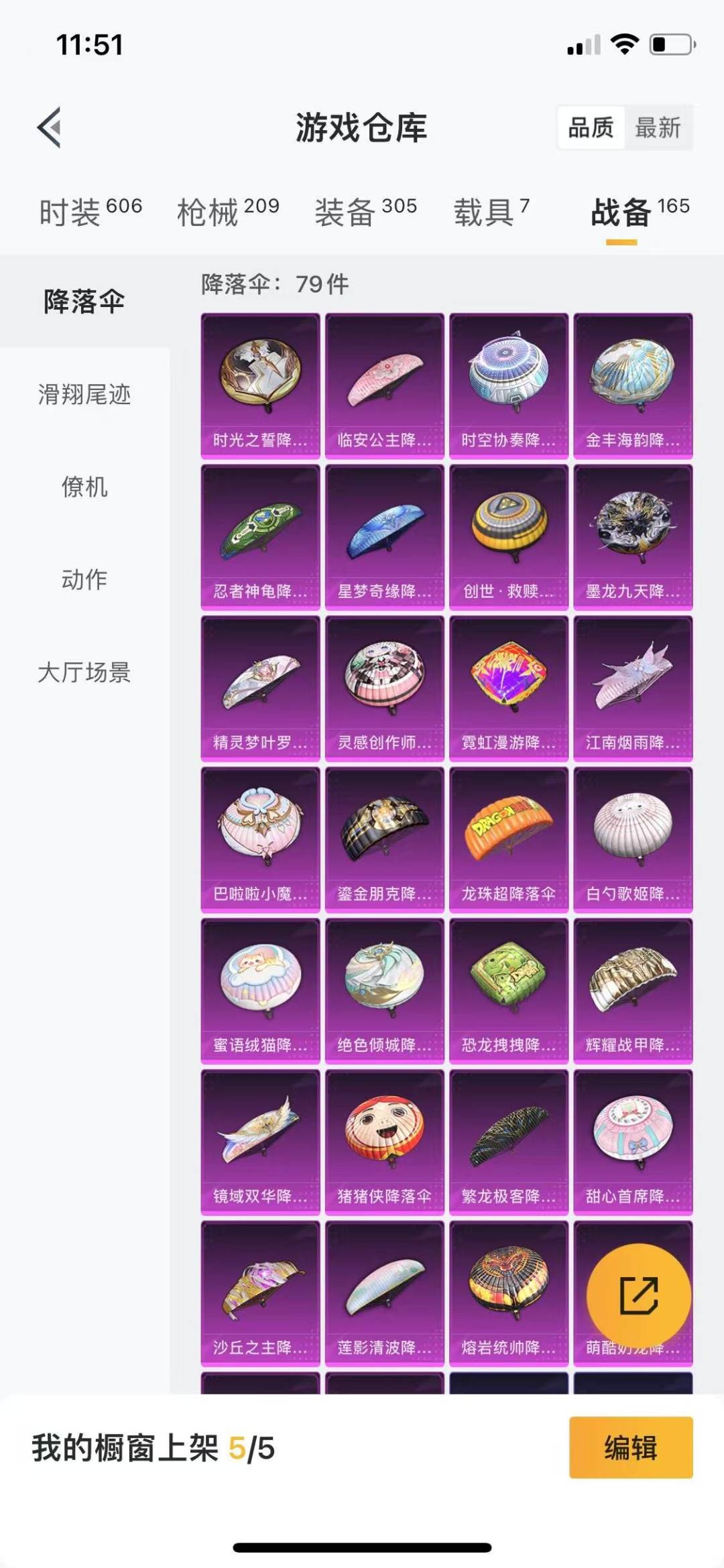Tap the 编辑 button
Screen dimensions: 724x1568
click(x=630, y=1447)
